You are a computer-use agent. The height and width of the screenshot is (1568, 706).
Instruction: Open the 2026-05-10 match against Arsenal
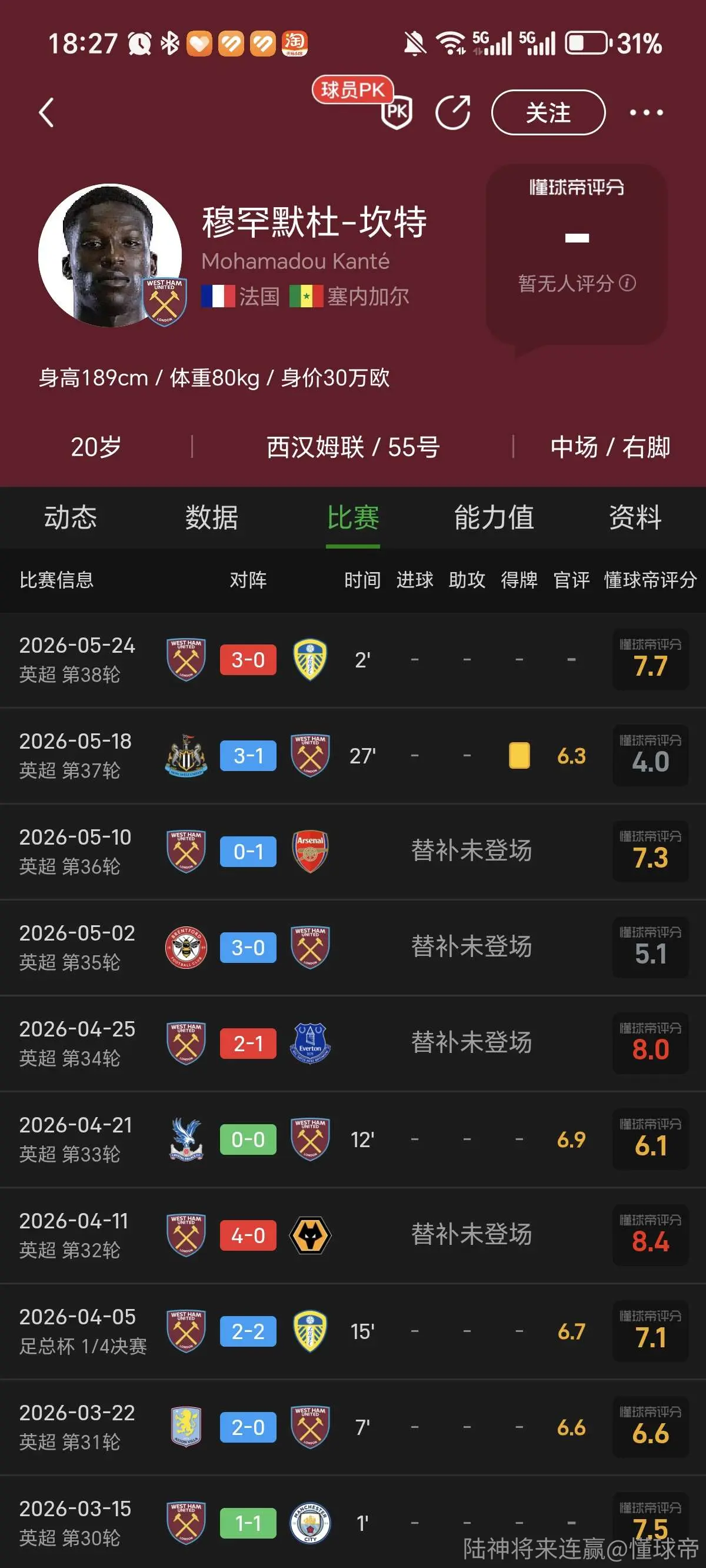coord(353,852)
